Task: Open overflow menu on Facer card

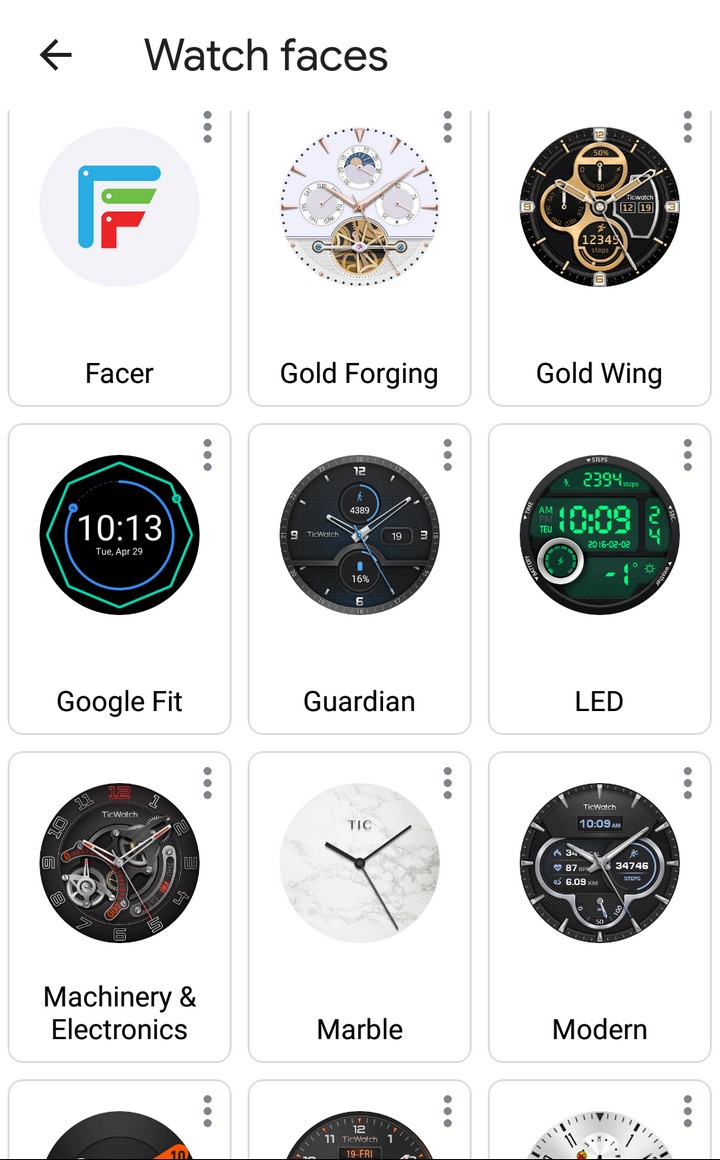Action: (x=208, y=127)
